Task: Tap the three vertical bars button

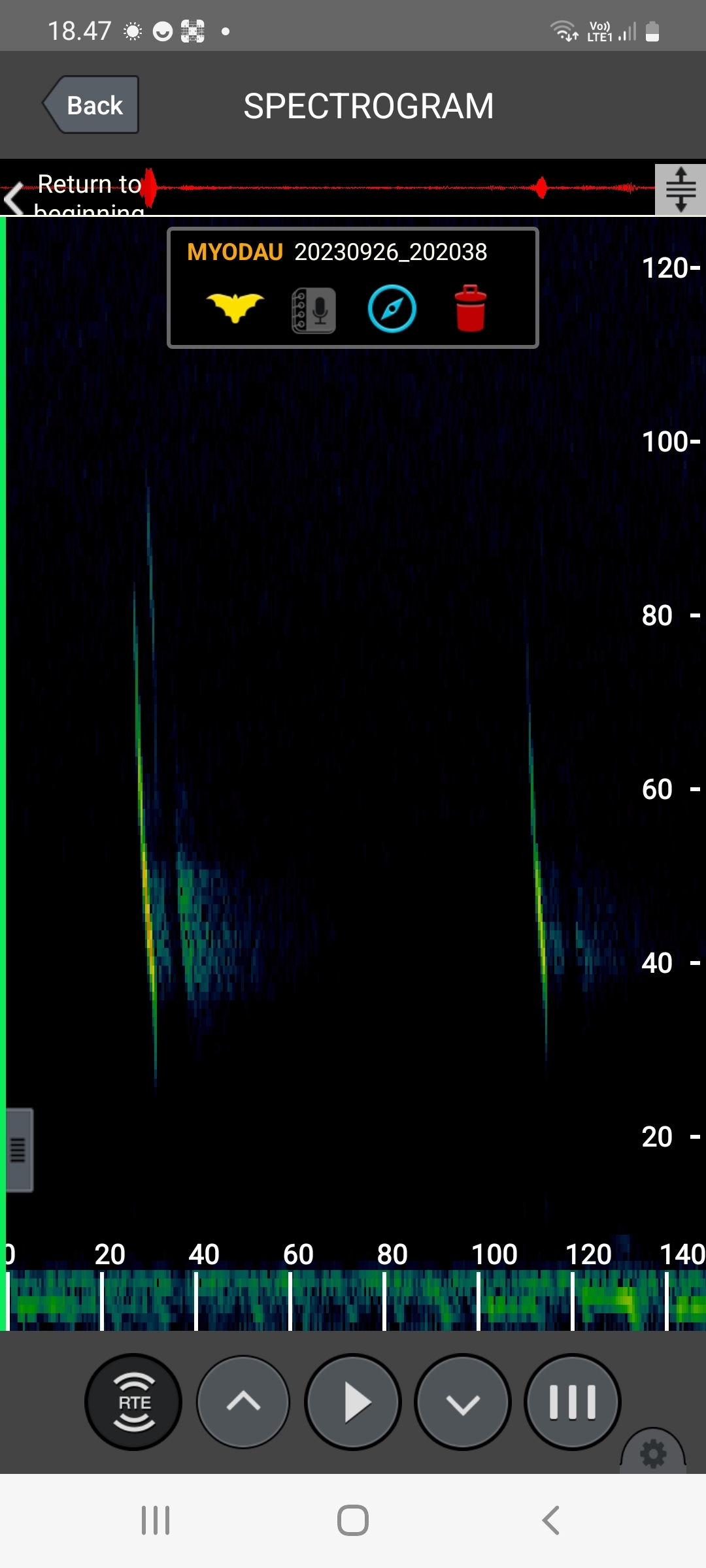Action: pyautogui.click(x=572, y=1402)
